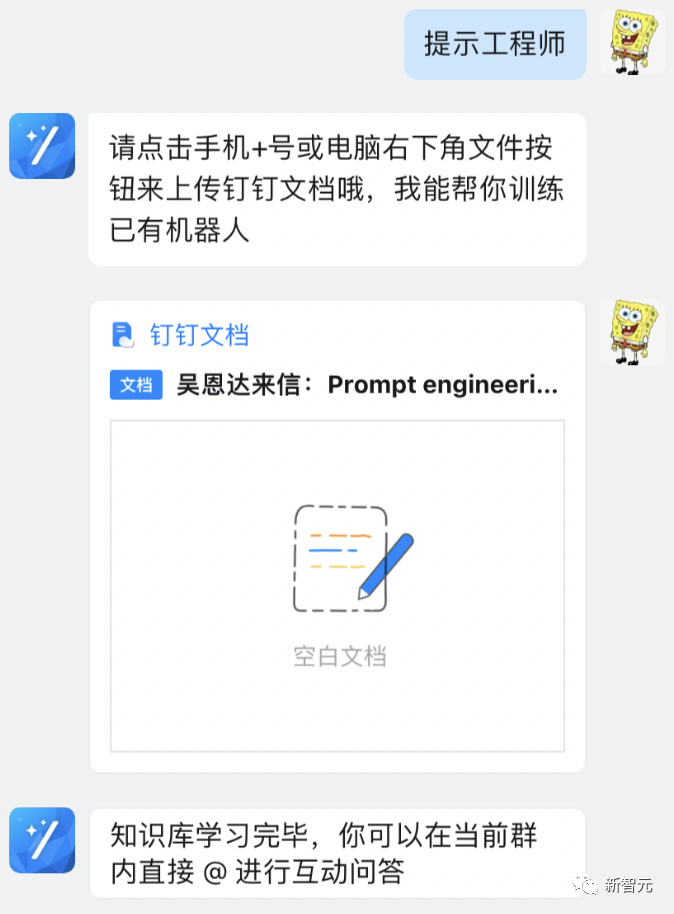The image size is (674, 914).
Task: Open sender's avatar beside the 提示工程师 message
Action: tap(632, 43)
